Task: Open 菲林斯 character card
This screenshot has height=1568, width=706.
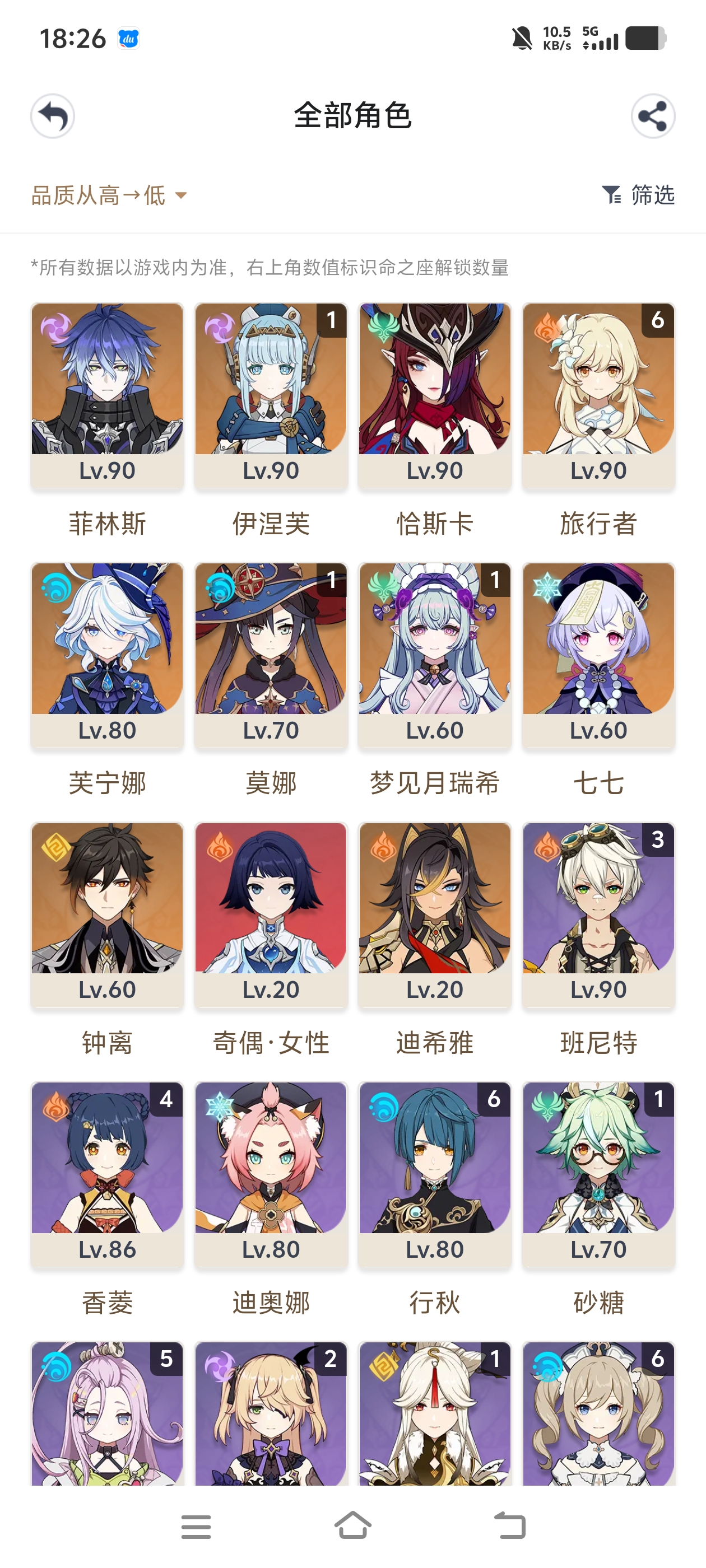Action: pos(107,396)
